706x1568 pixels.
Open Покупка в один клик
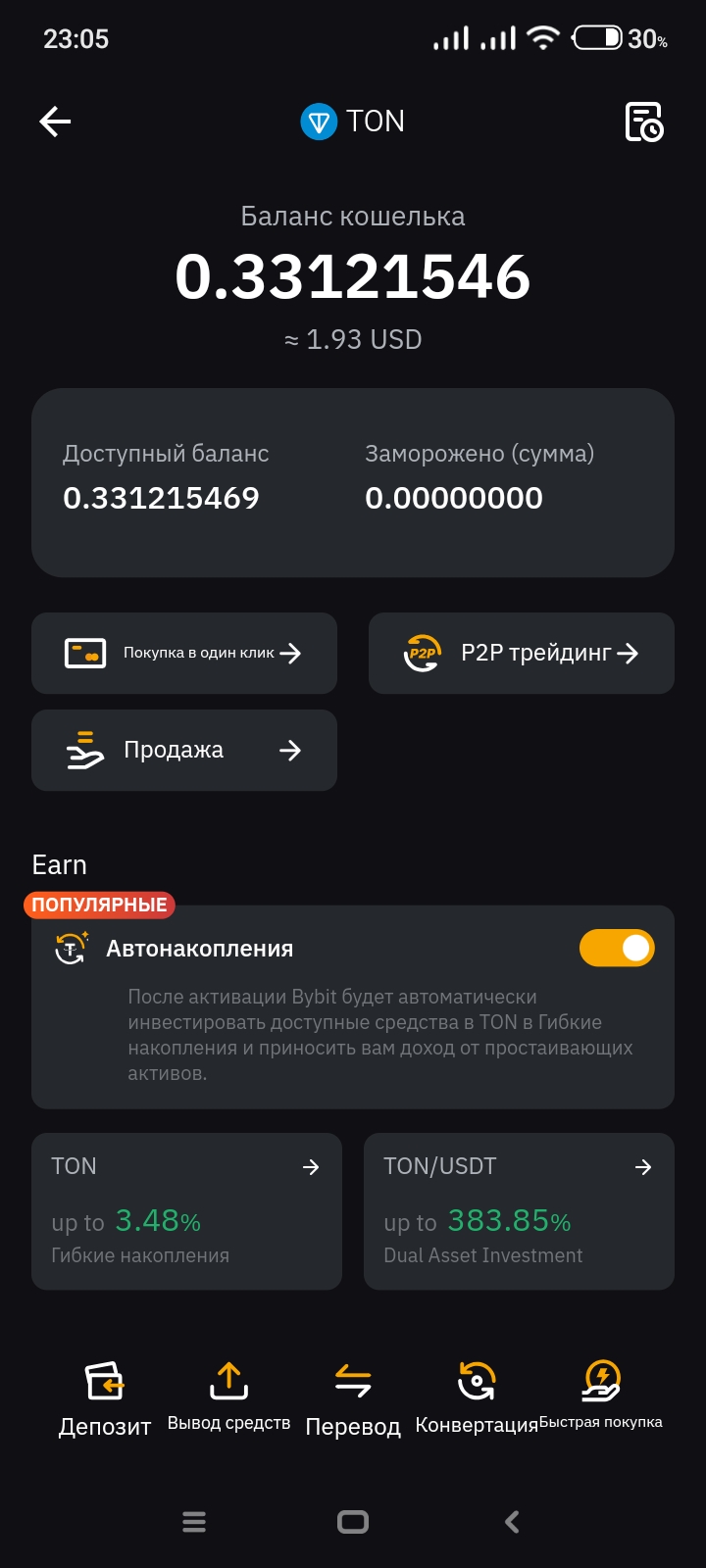click(184, 654)
